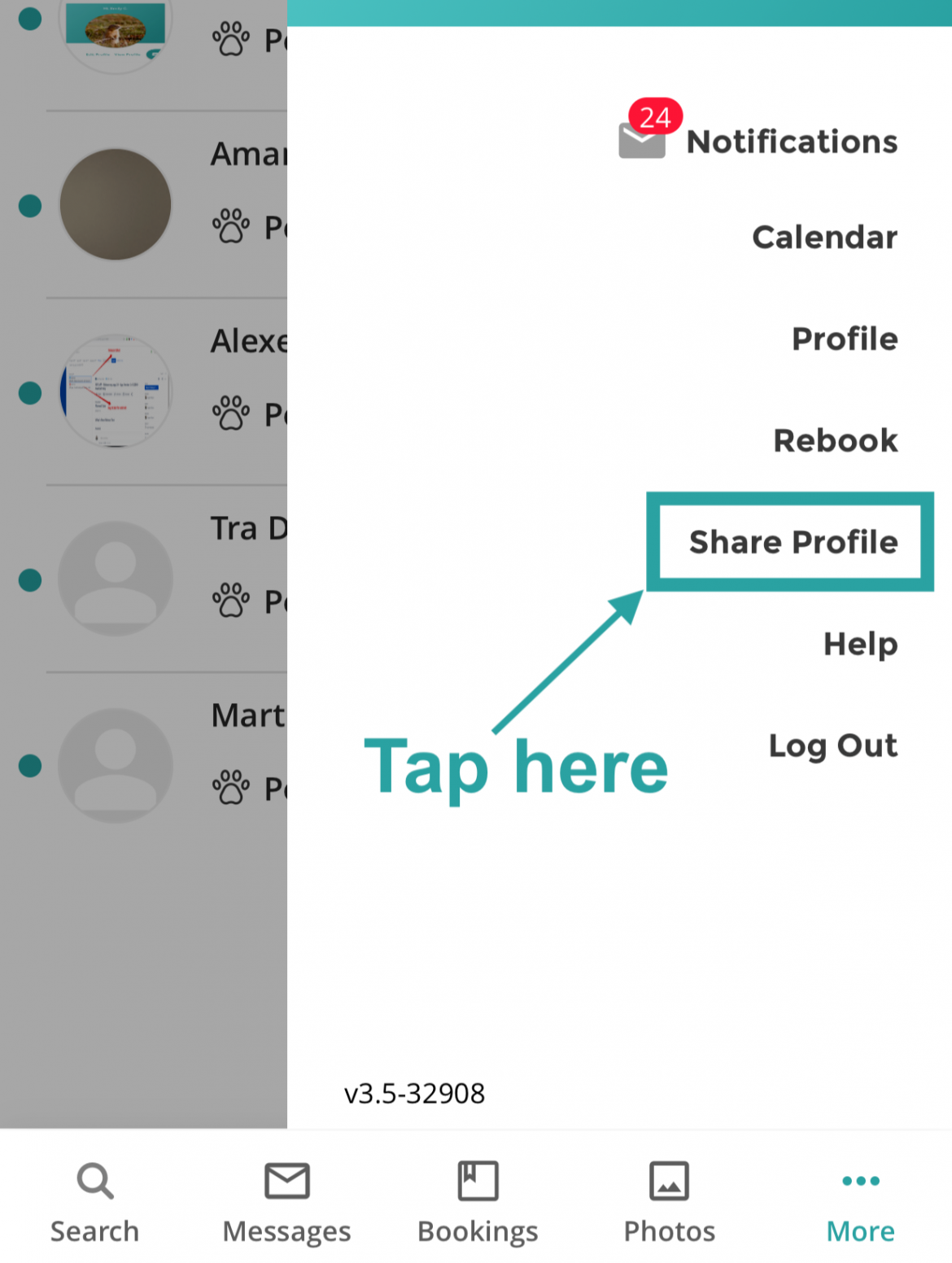
Task: Select the Rebook option
Action: click(835, 441)
